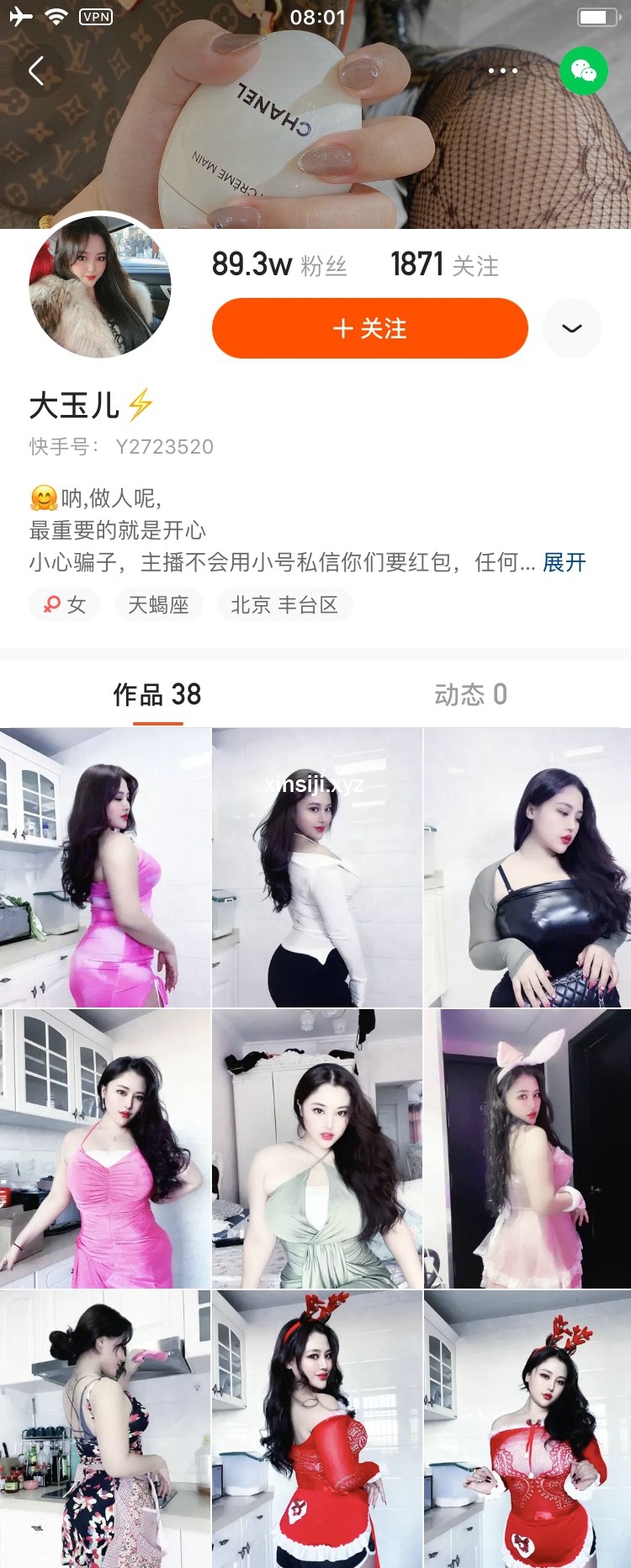Switch to the 动态 0 tab
The image size is (631, 1568).
pyautogui.click(x=471, y=694)
